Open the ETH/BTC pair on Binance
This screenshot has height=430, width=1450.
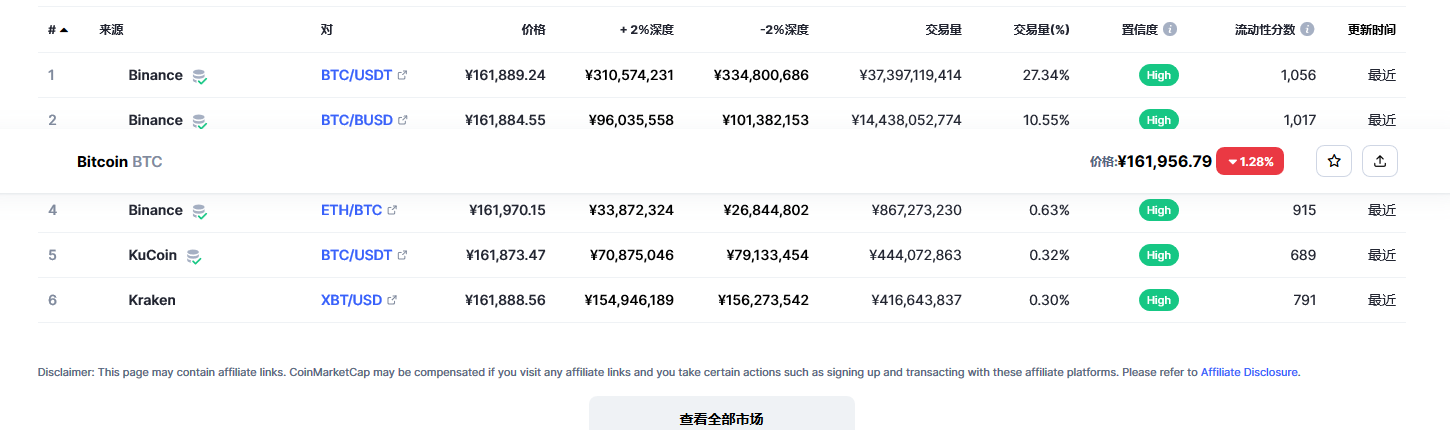(x=351, y=210)
